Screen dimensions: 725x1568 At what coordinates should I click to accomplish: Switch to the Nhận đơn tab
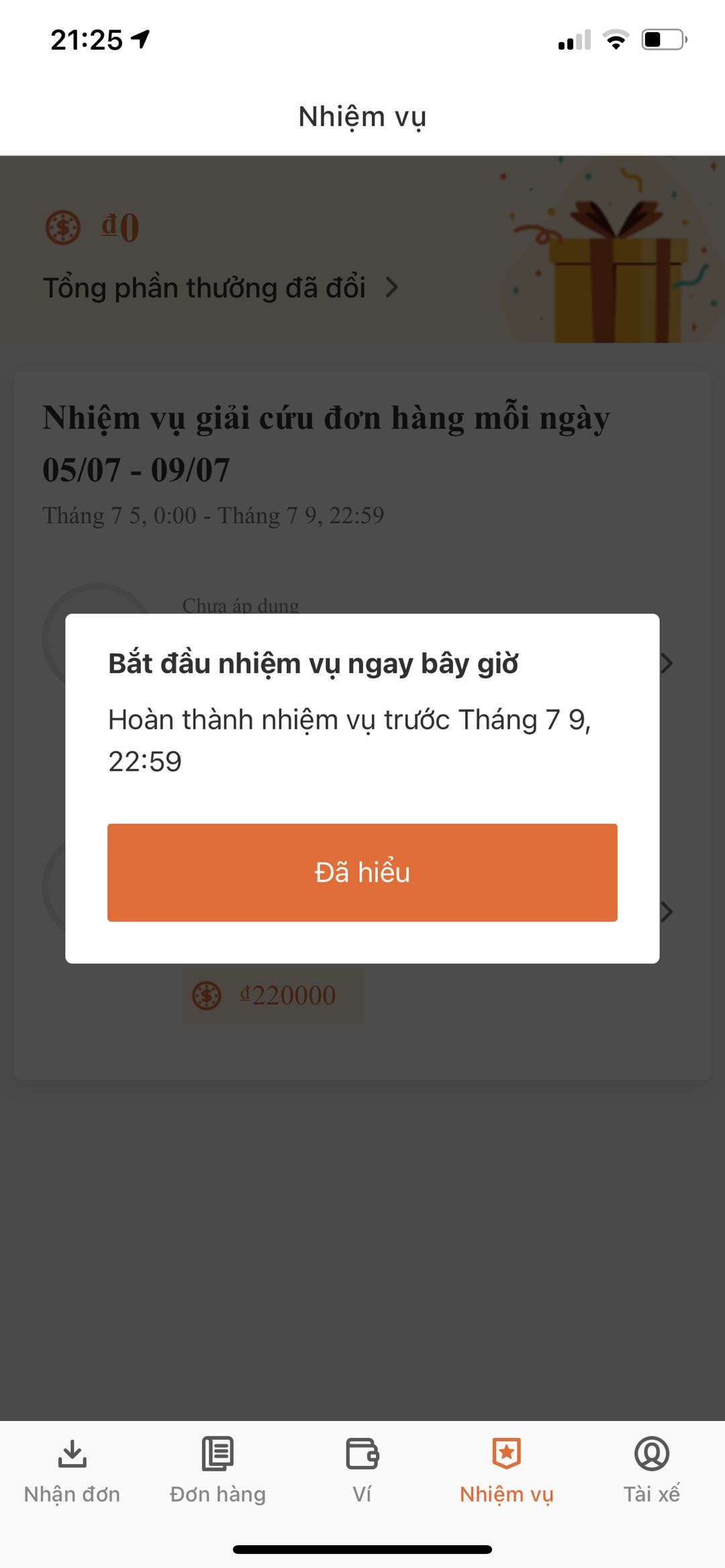[72, 1469]
